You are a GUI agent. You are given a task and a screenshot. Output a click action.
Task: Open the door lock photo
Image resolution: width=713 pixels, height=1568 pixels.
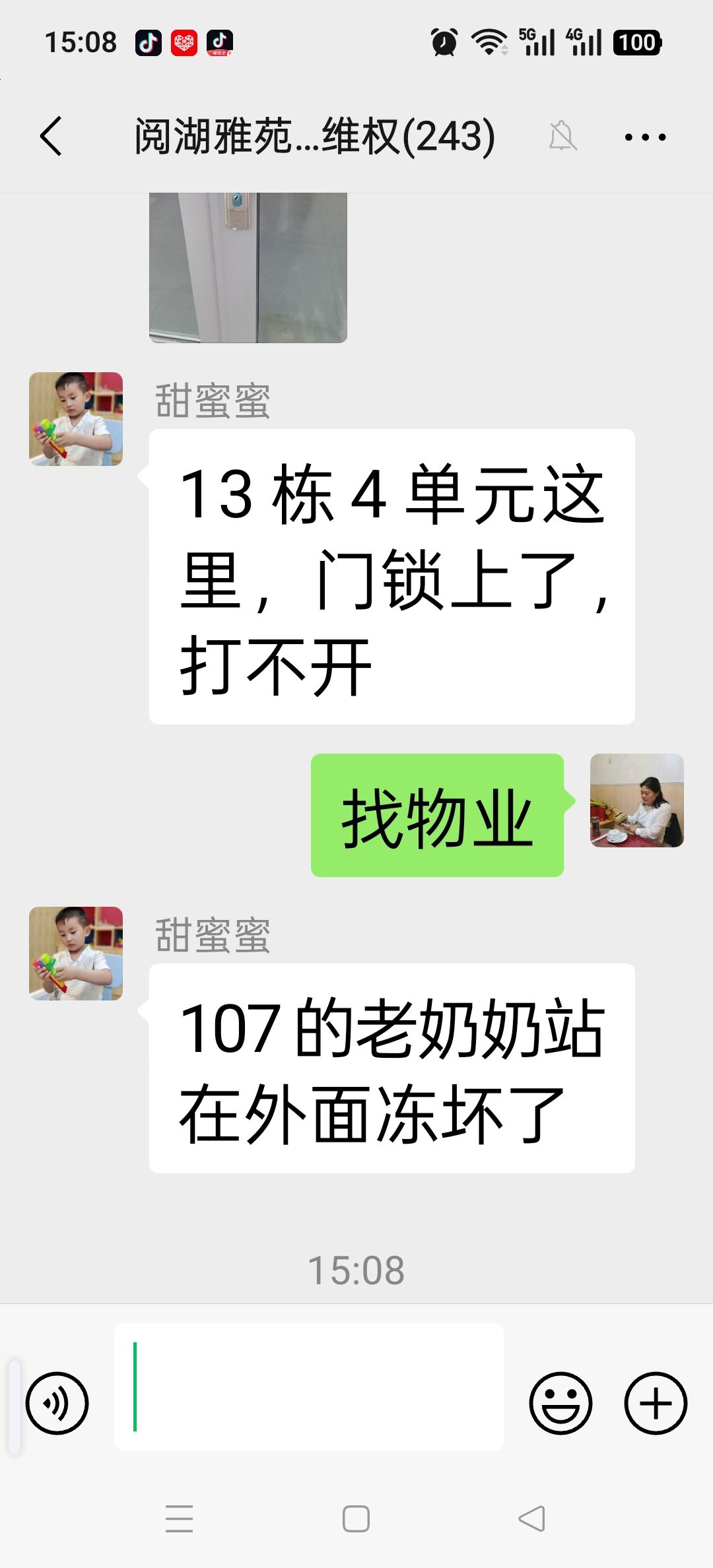[248, 267]
